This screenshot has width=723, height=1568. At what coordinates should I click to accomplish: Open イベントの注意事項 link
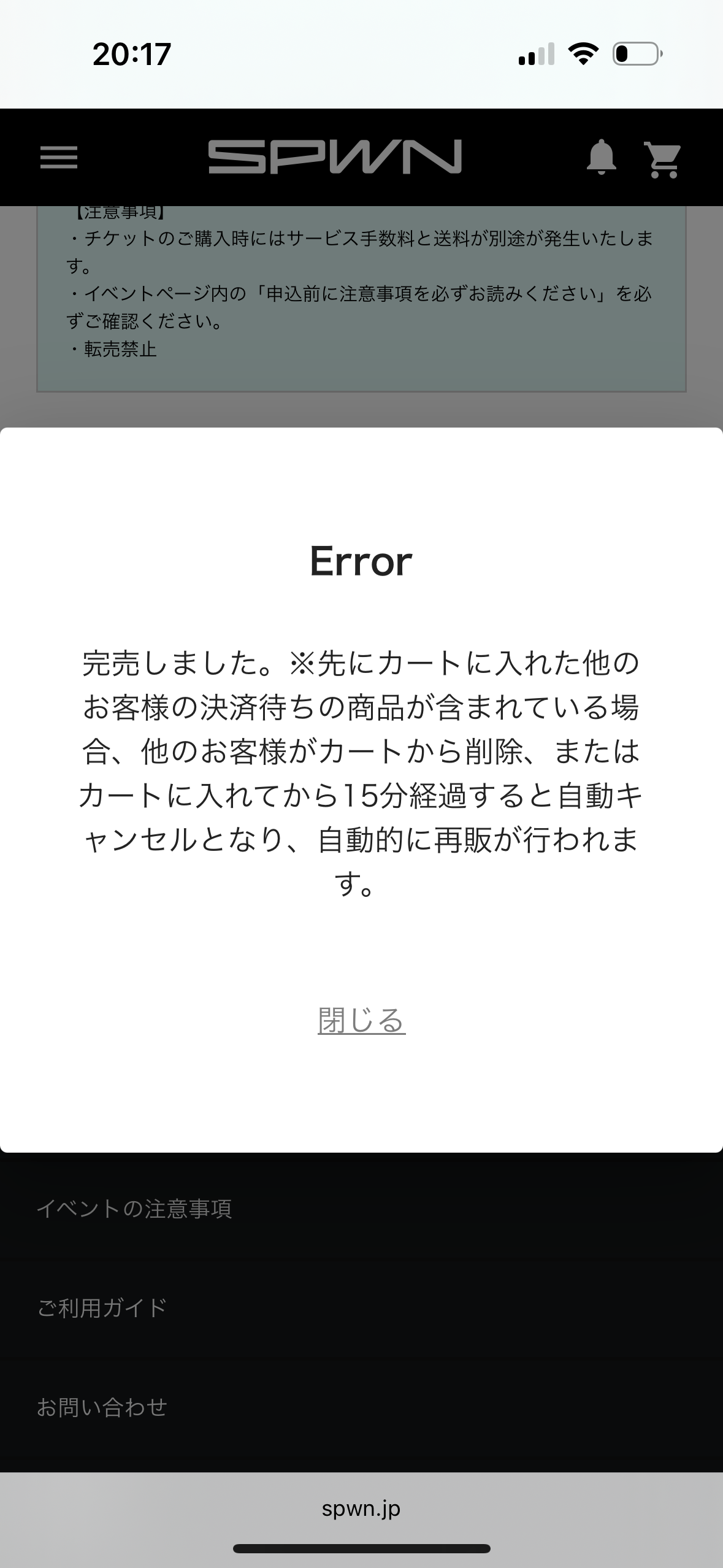pyautogui.click(x=134, y=1208)
